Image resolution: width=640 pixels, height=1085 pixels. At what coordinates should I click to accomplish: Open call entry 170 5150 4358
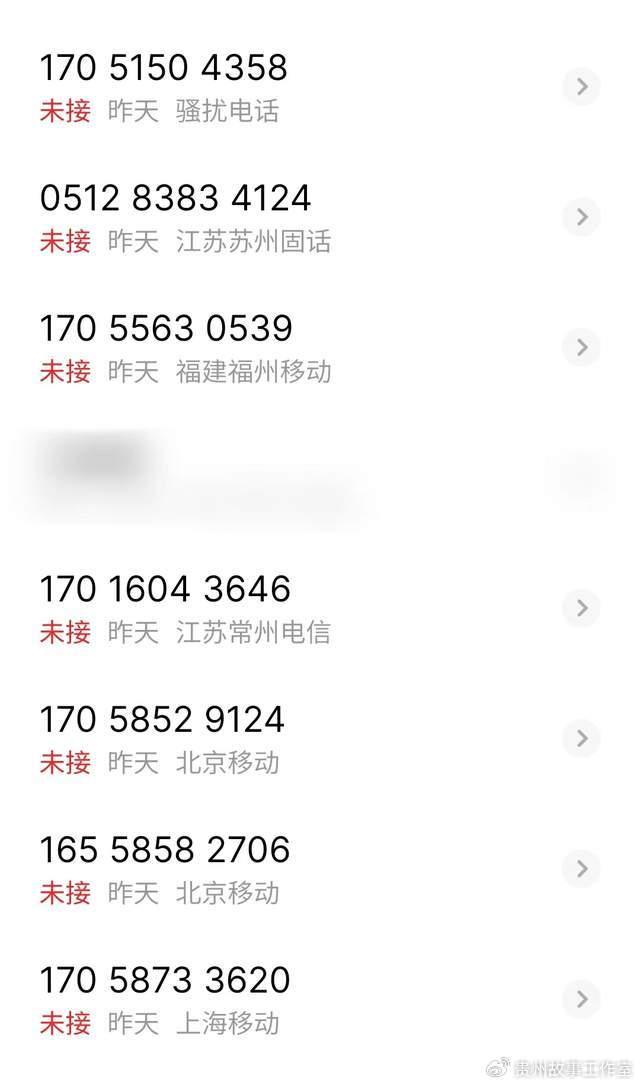pos(320,87)
